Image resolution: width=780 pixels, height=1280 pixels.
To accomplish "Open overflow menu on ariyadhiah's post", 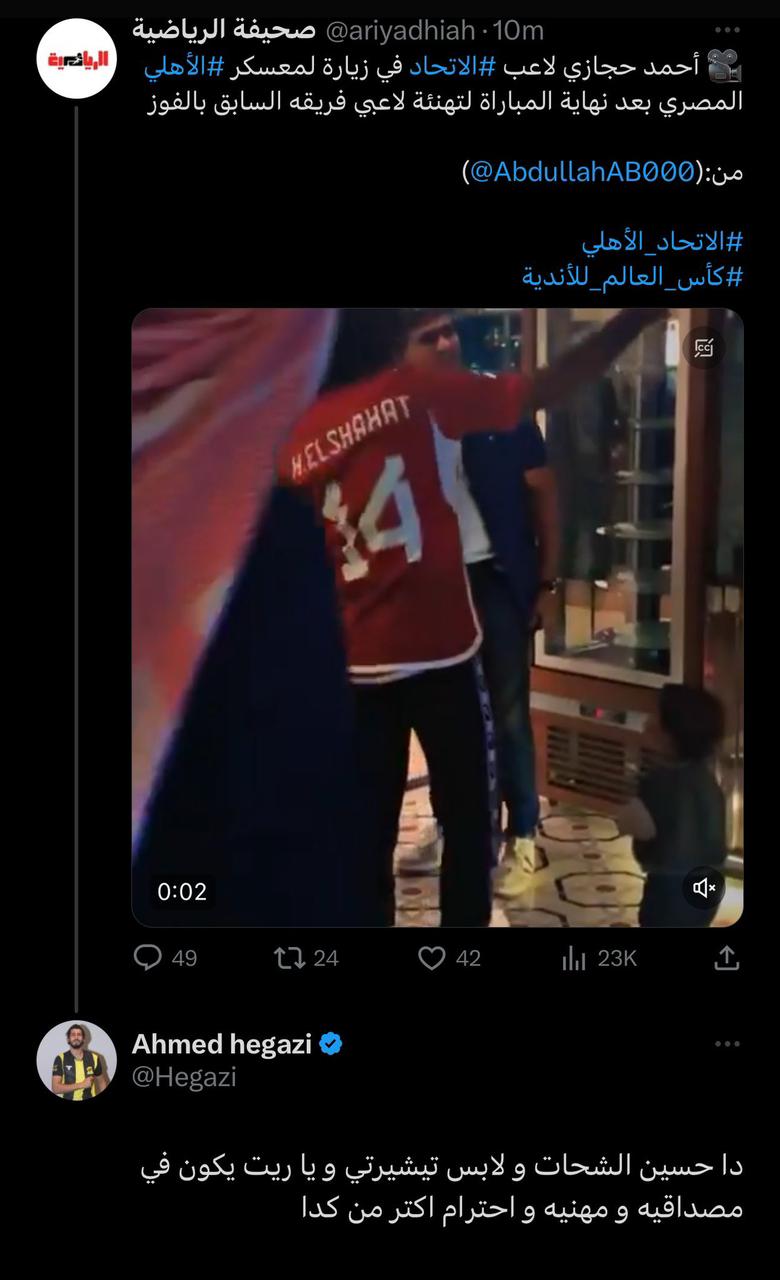I will (x=727, y=32).
